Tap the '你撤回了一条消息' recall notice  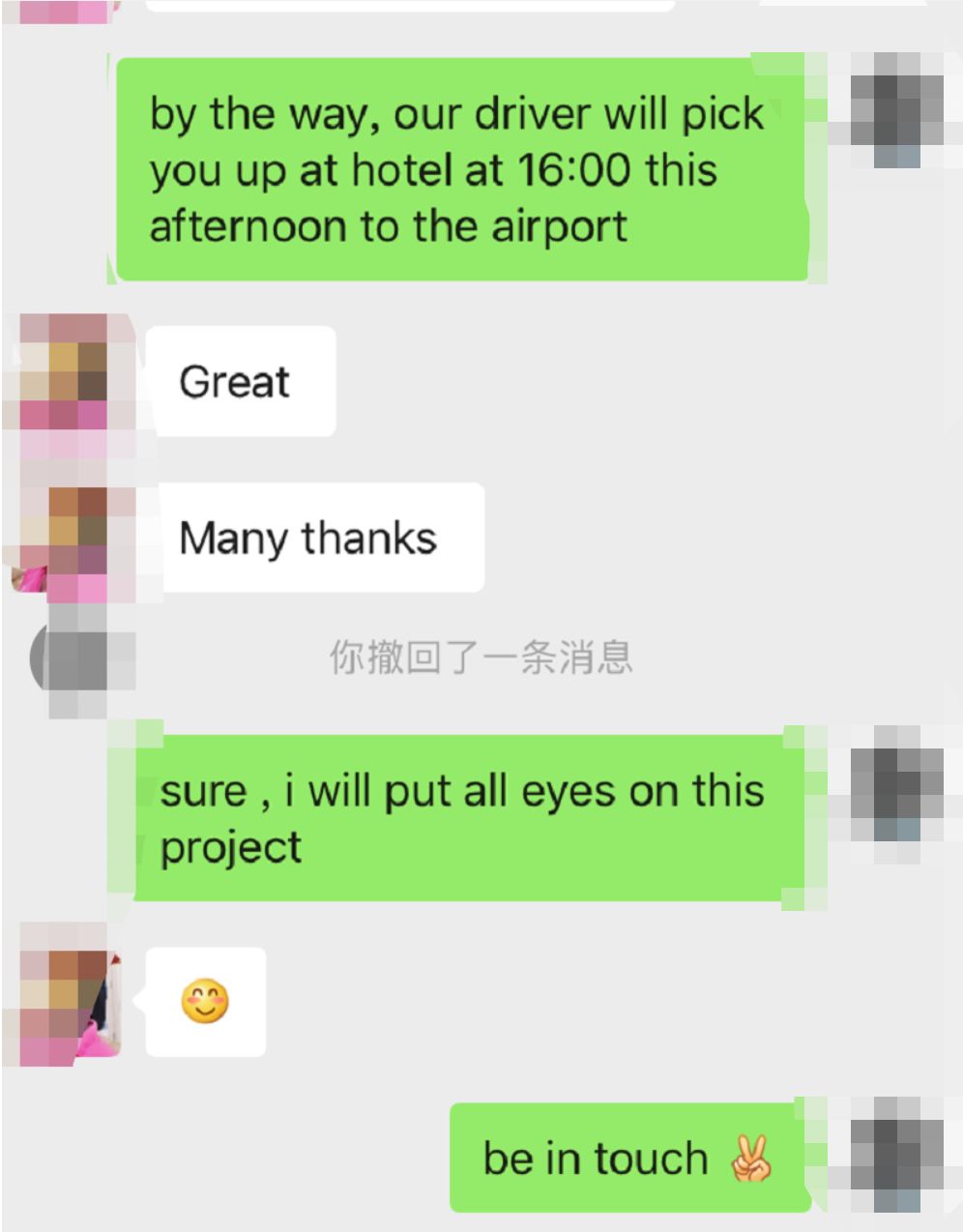pos(481,656)
